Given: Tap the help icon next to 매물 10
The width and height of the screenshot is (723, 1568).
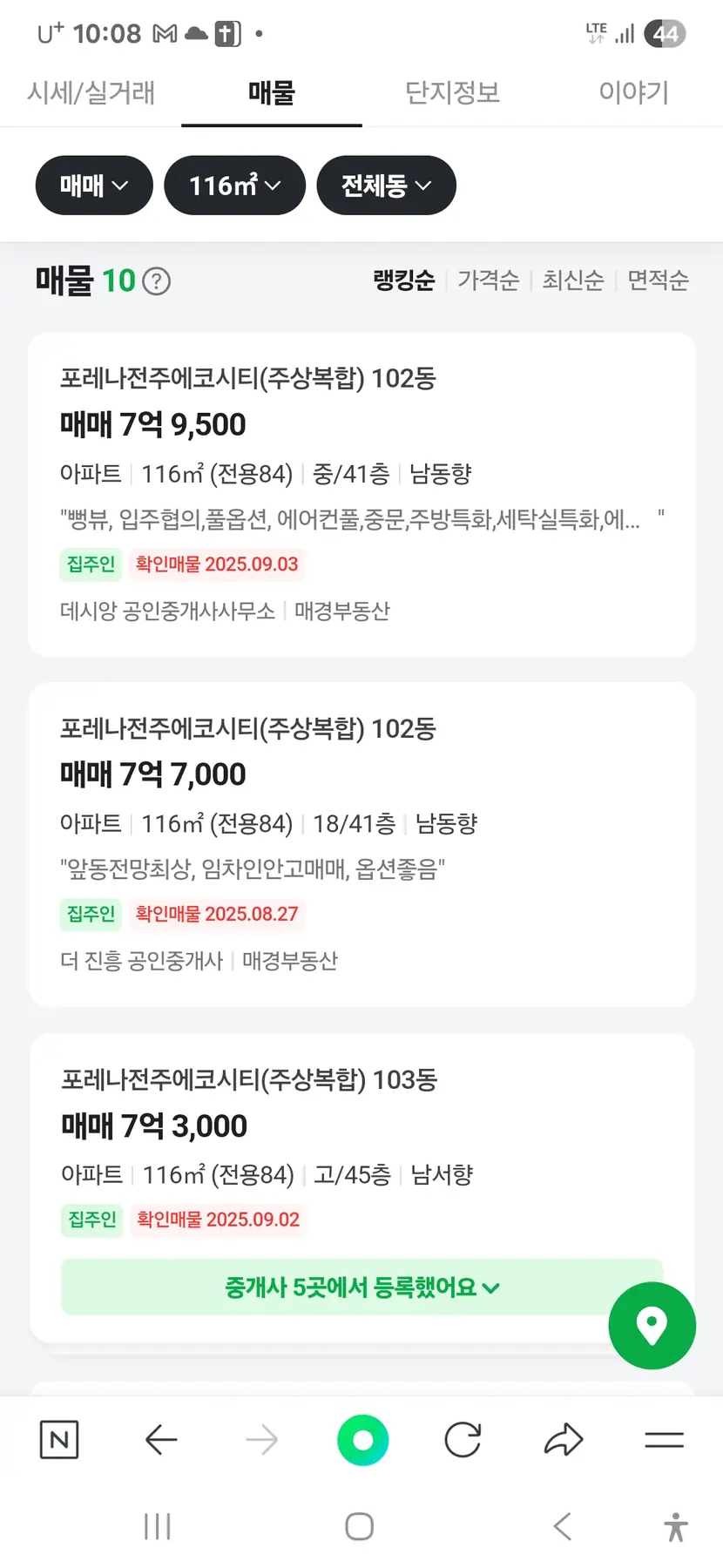Looking at the screenshot, I should [x=156, y=281].
